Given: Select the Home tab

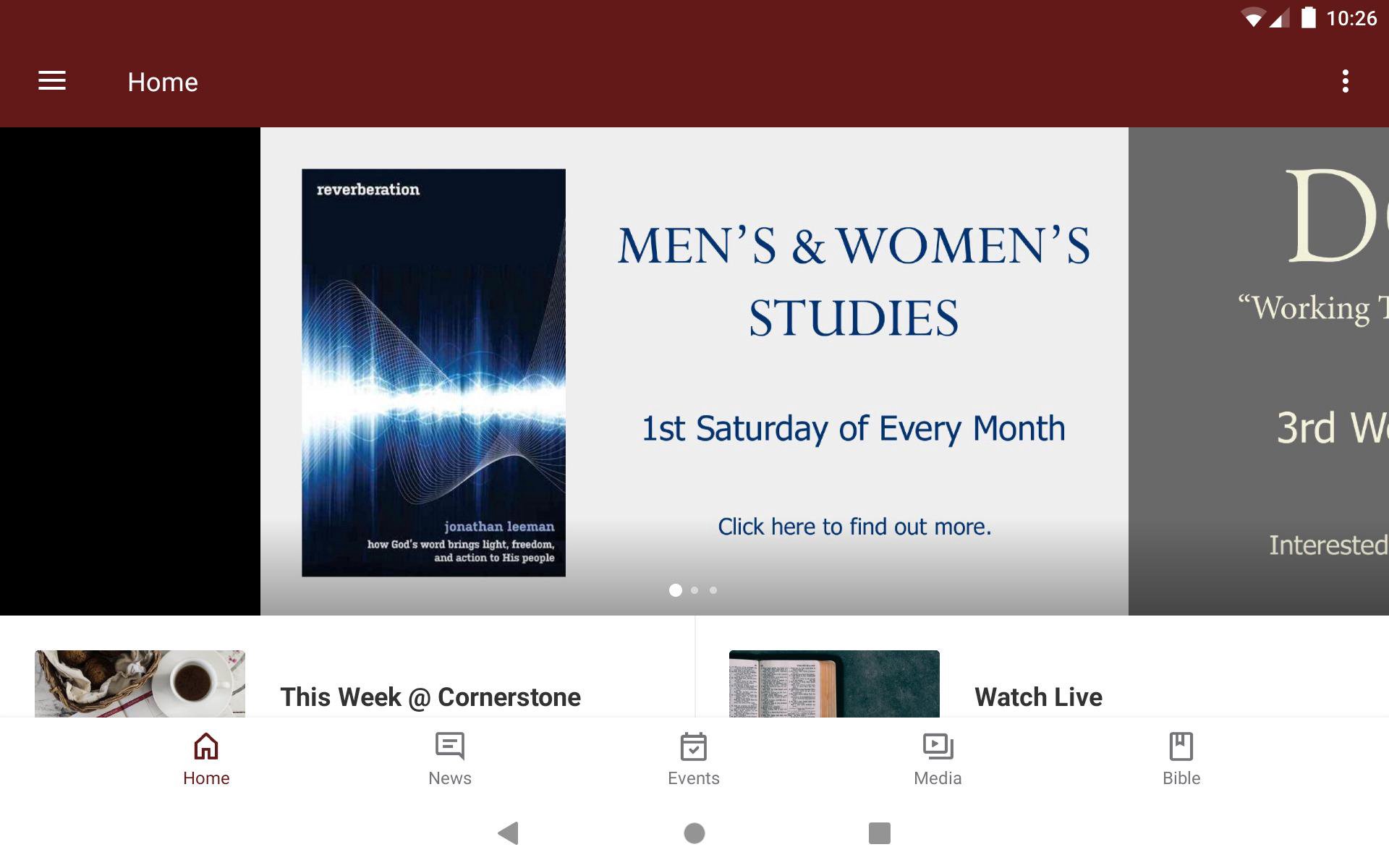Looking at the screenshot, I should pyautogui.click(x=206, y=759).
